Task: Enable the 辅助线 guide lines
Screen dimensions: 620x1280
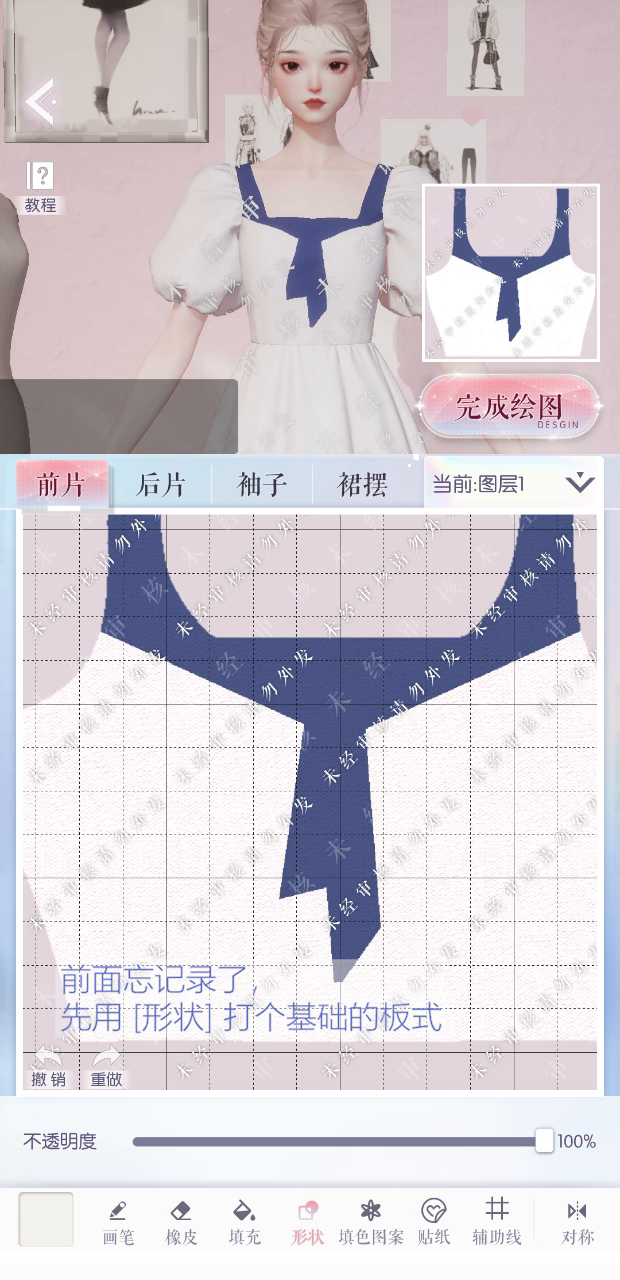Action: pyautogui.click(x=497, y=1223)
